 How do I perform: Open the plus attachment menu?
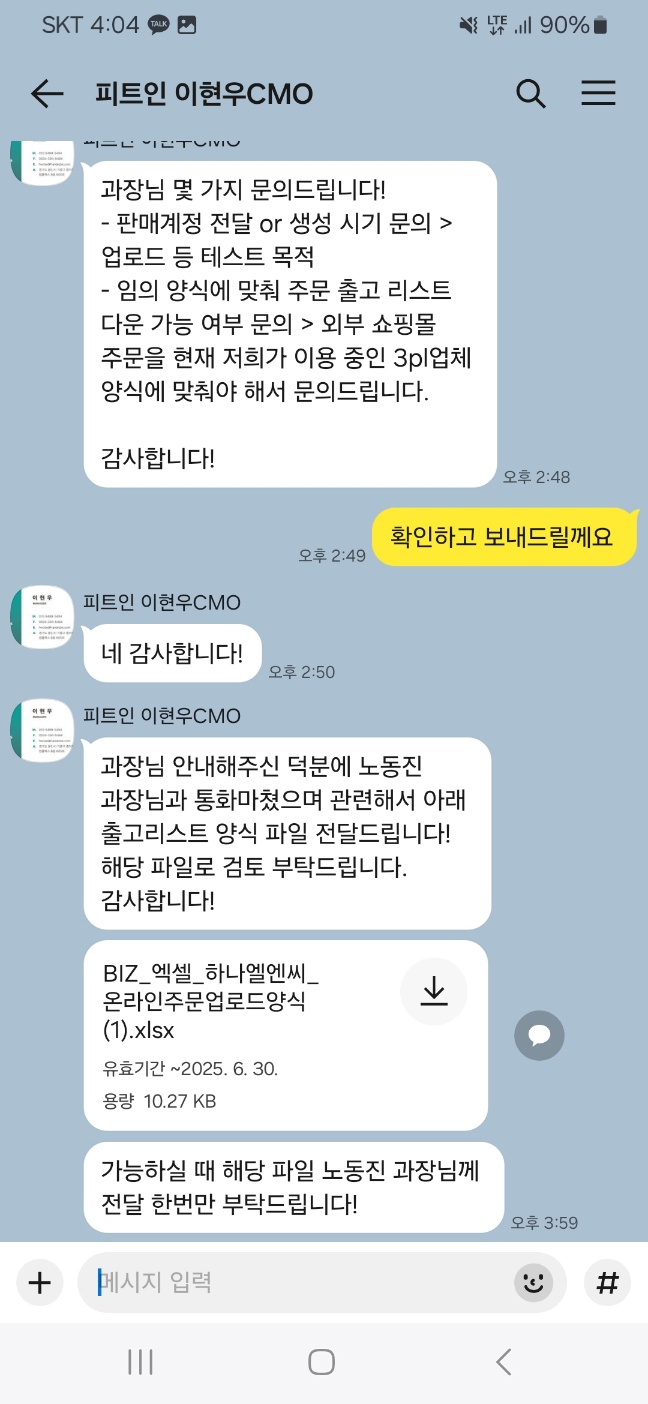[39, 1283]
